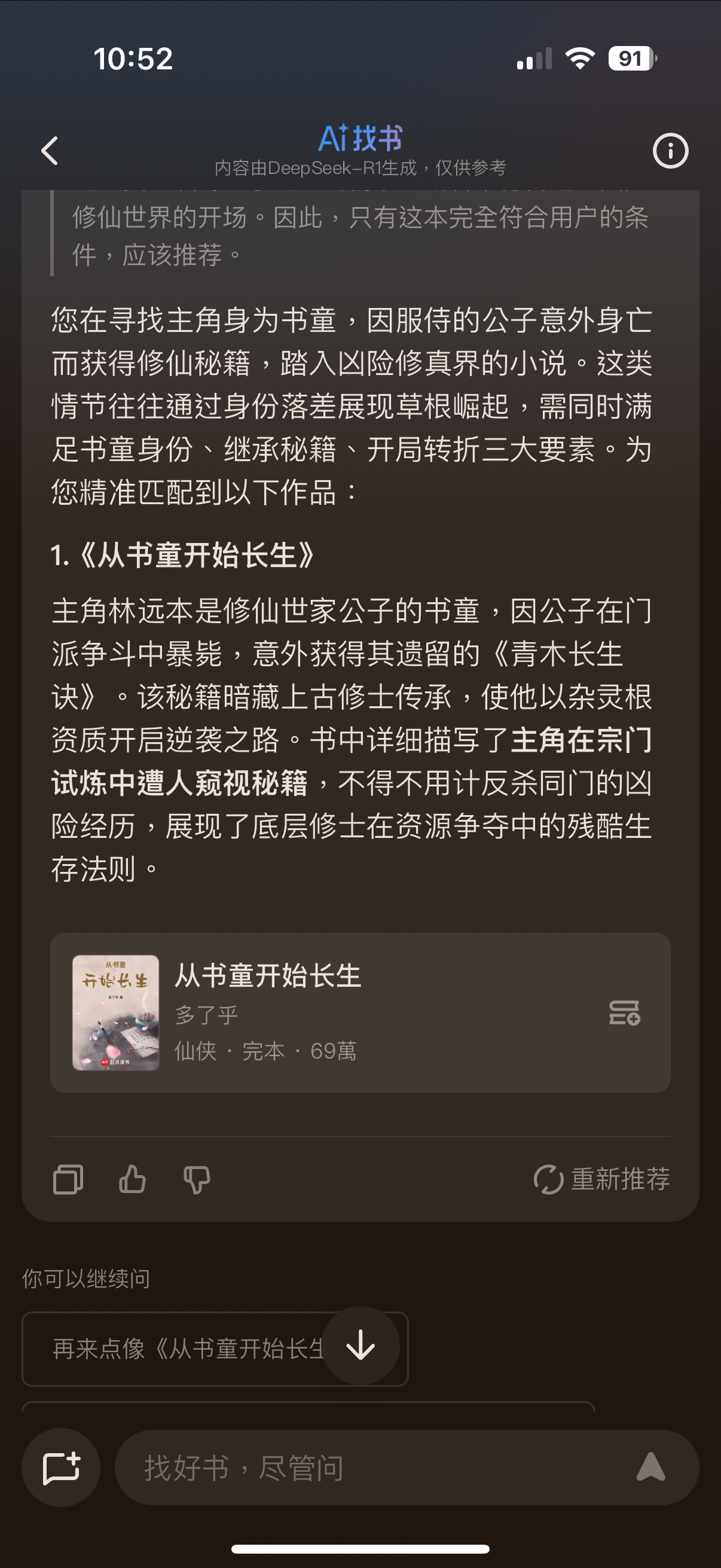Tap 重新推荐 to regenerate recommendations

(602, 1179)
